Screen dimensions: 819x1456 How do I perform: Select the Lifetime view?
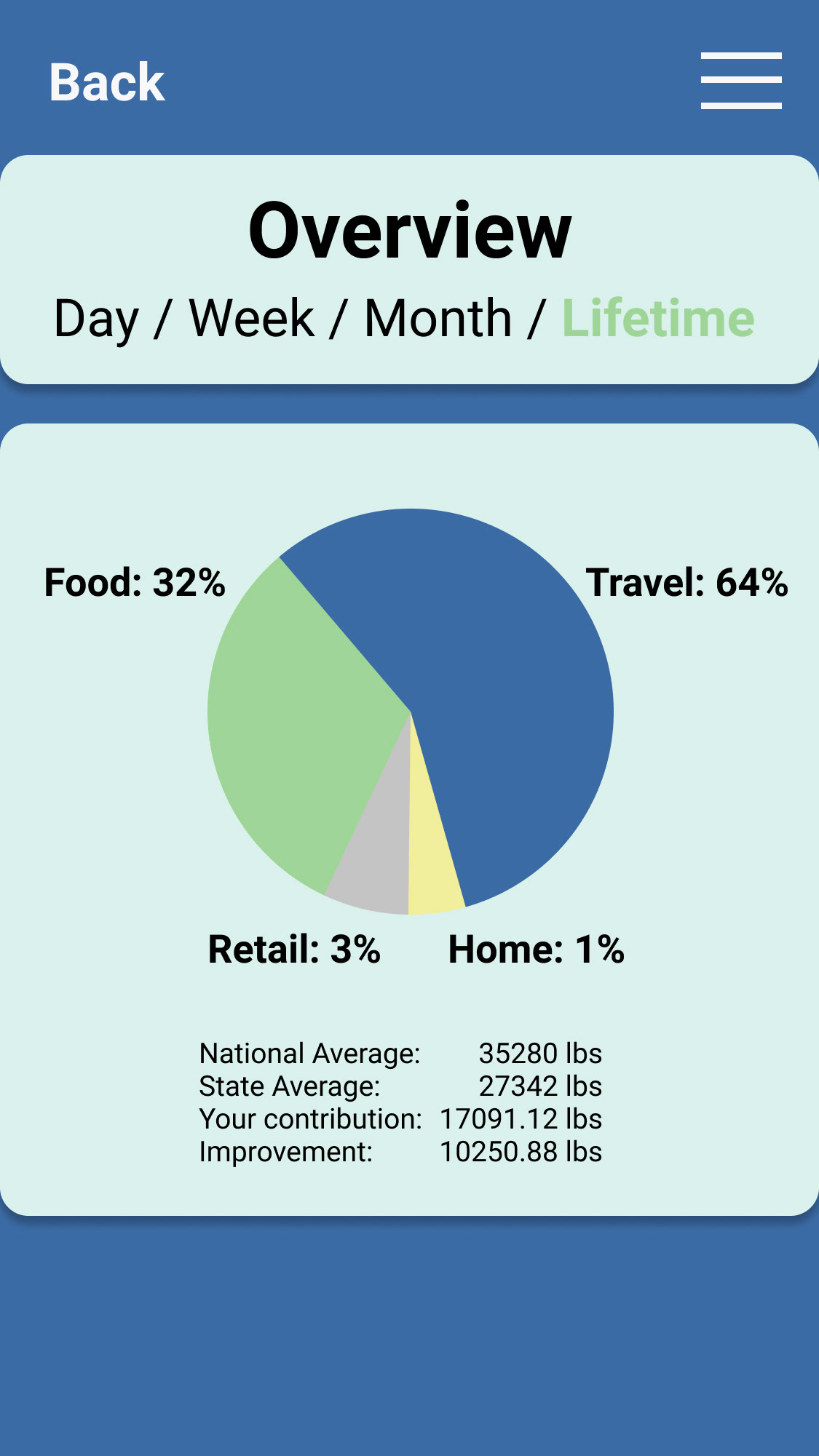coord(658,318)
